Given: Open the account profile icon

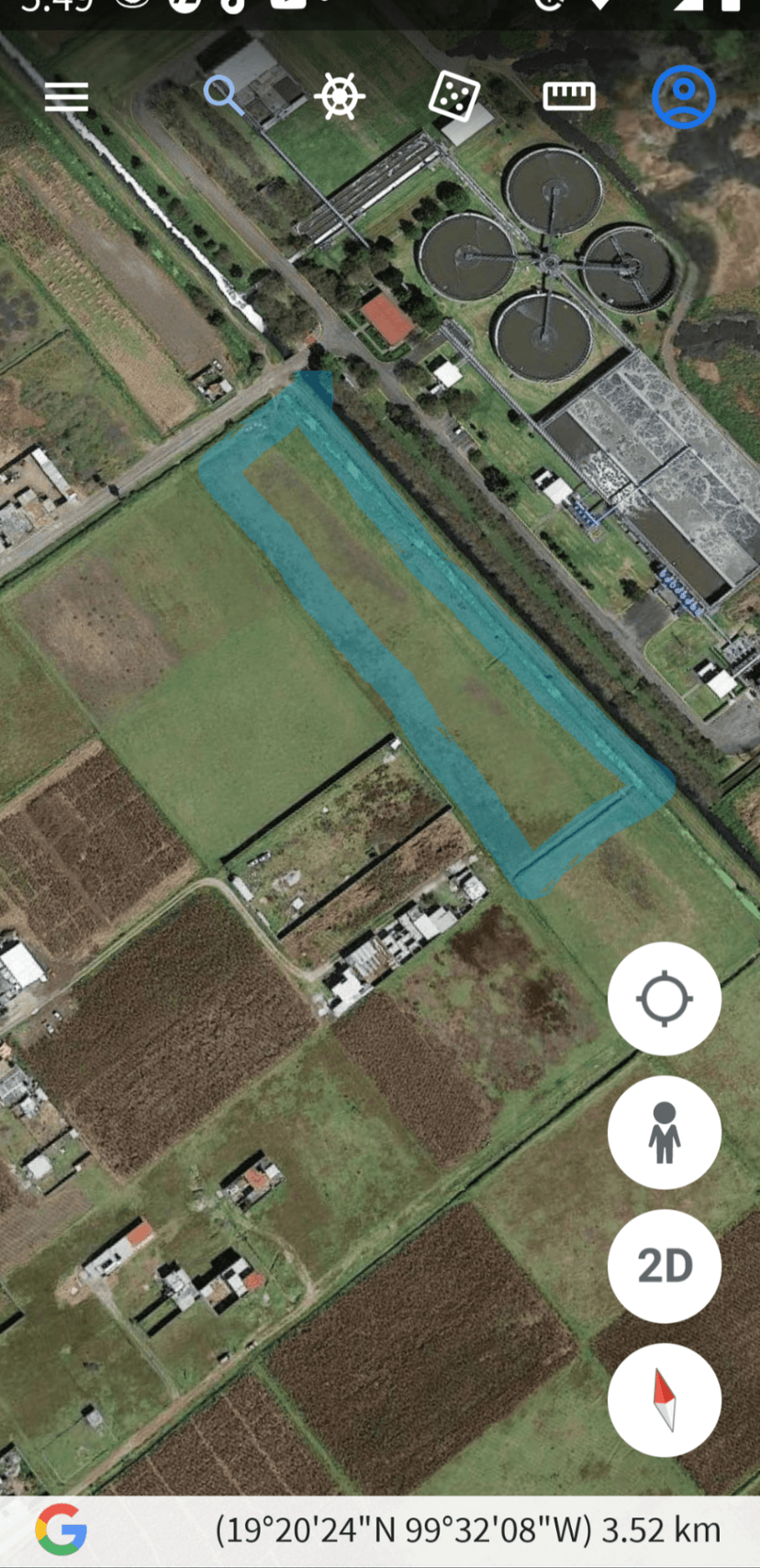Looking at the screenshot, I should coord(684,96).
